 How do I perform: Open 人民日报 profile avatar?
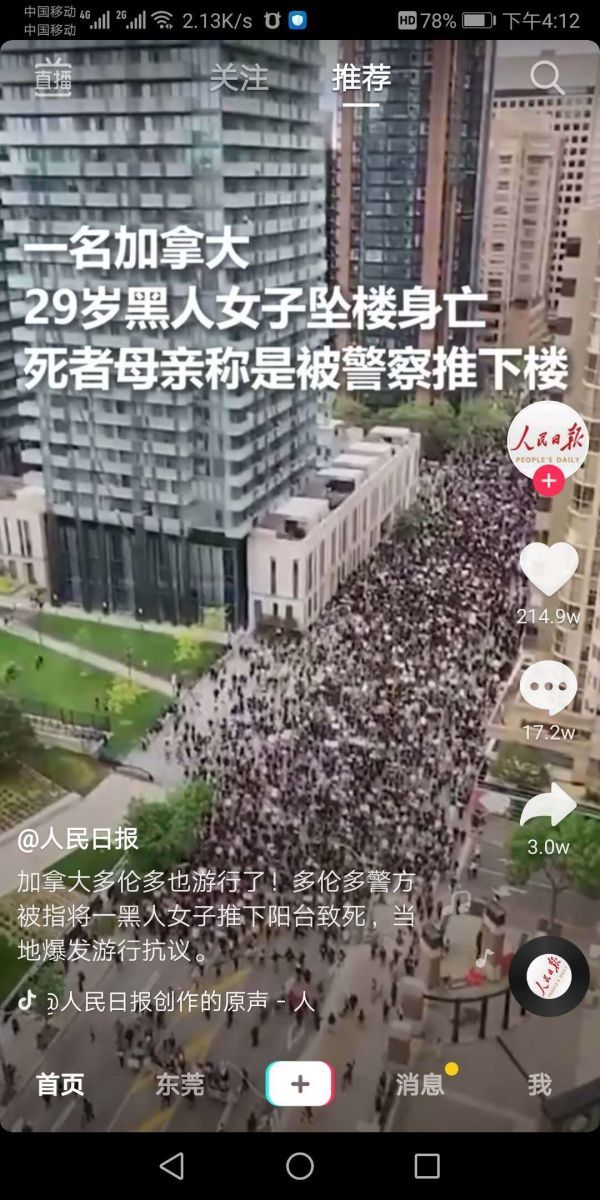[x=547, y=441]
